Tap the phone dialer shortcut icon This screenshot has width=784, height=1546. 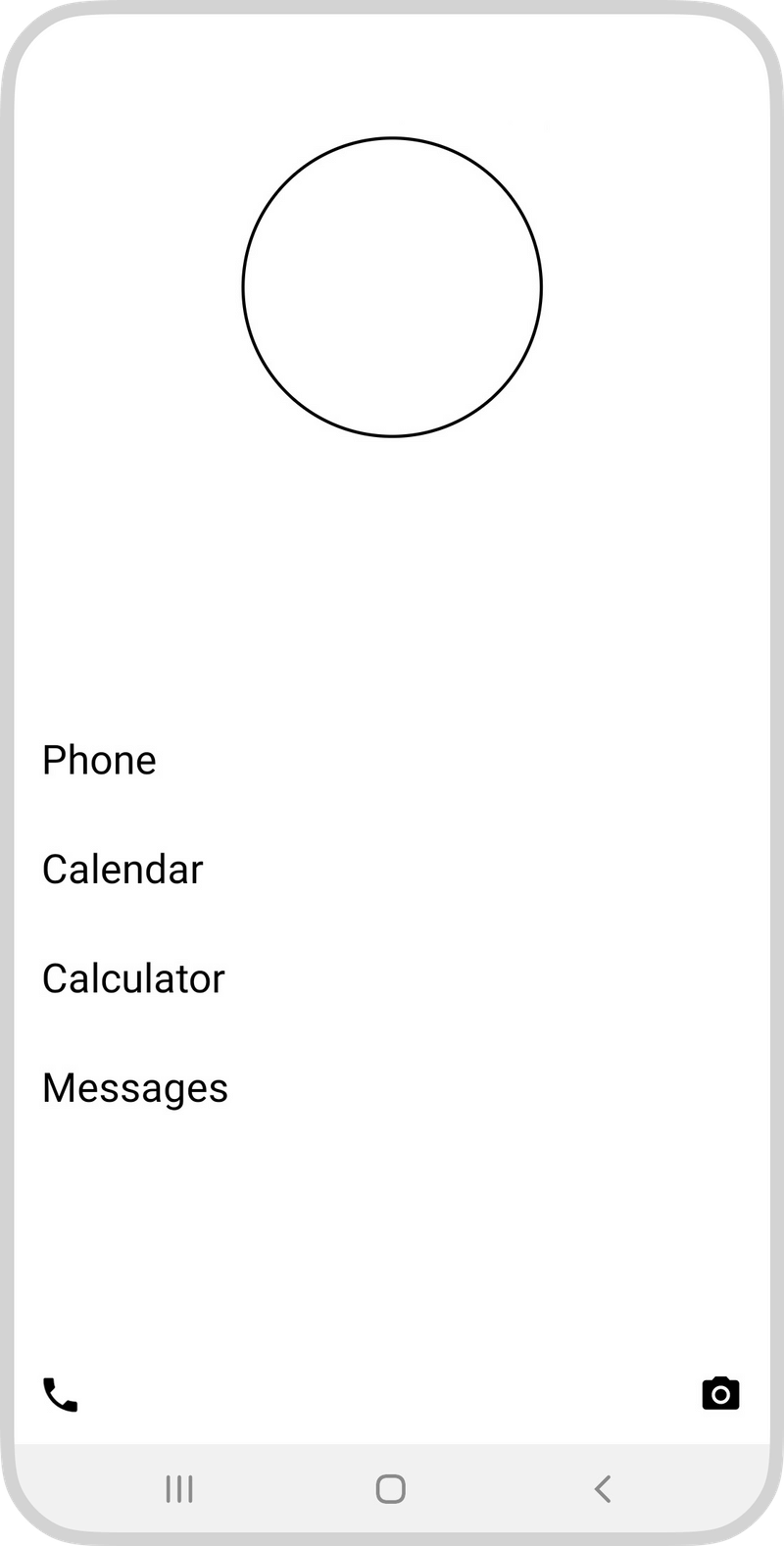tap(59, 1392)
